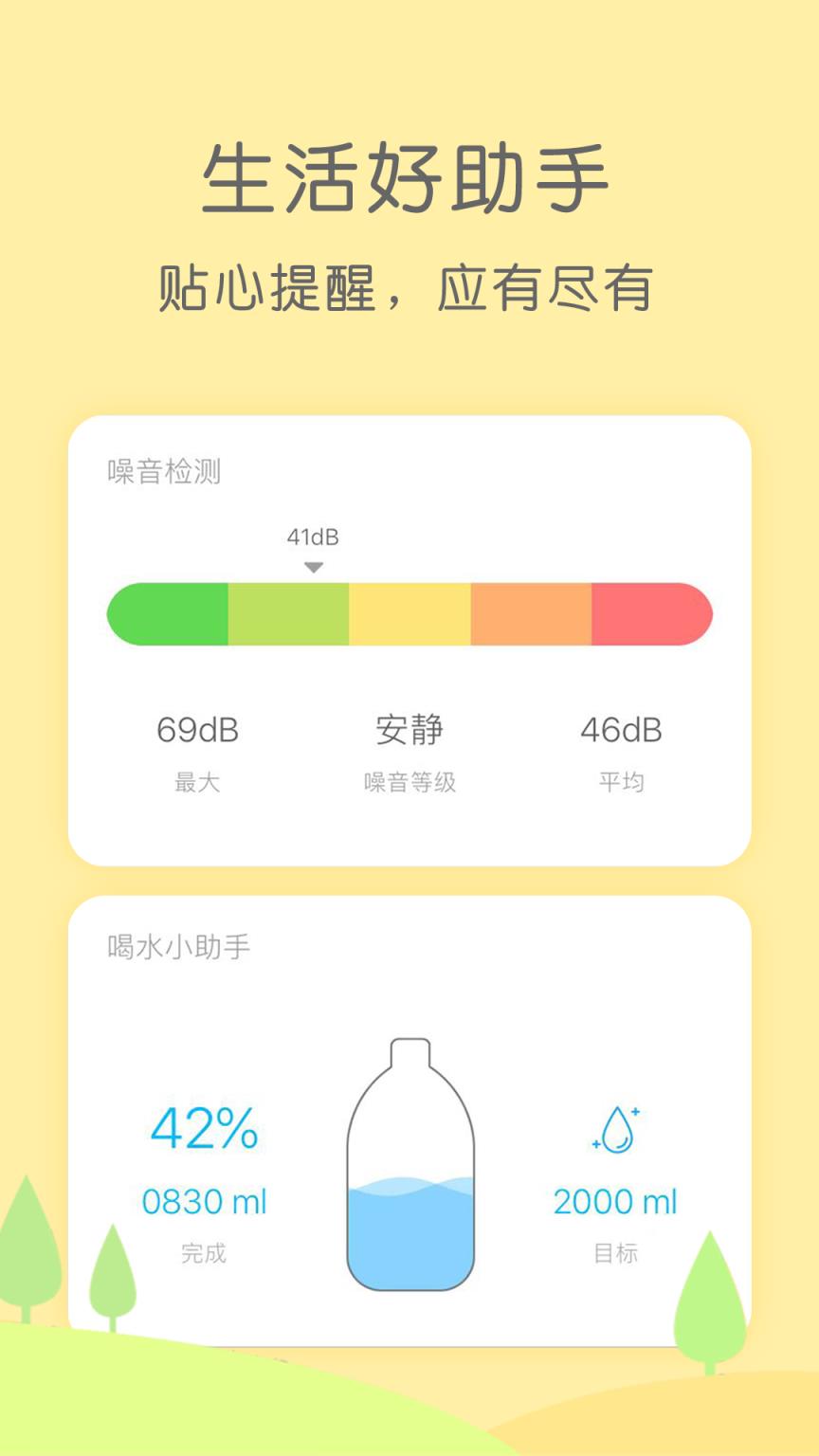Image resolution: width=819 pixels, height=1456 pixels.
Task: Tap the 69dB 最大 reading
Action: (x=197, y=730)
